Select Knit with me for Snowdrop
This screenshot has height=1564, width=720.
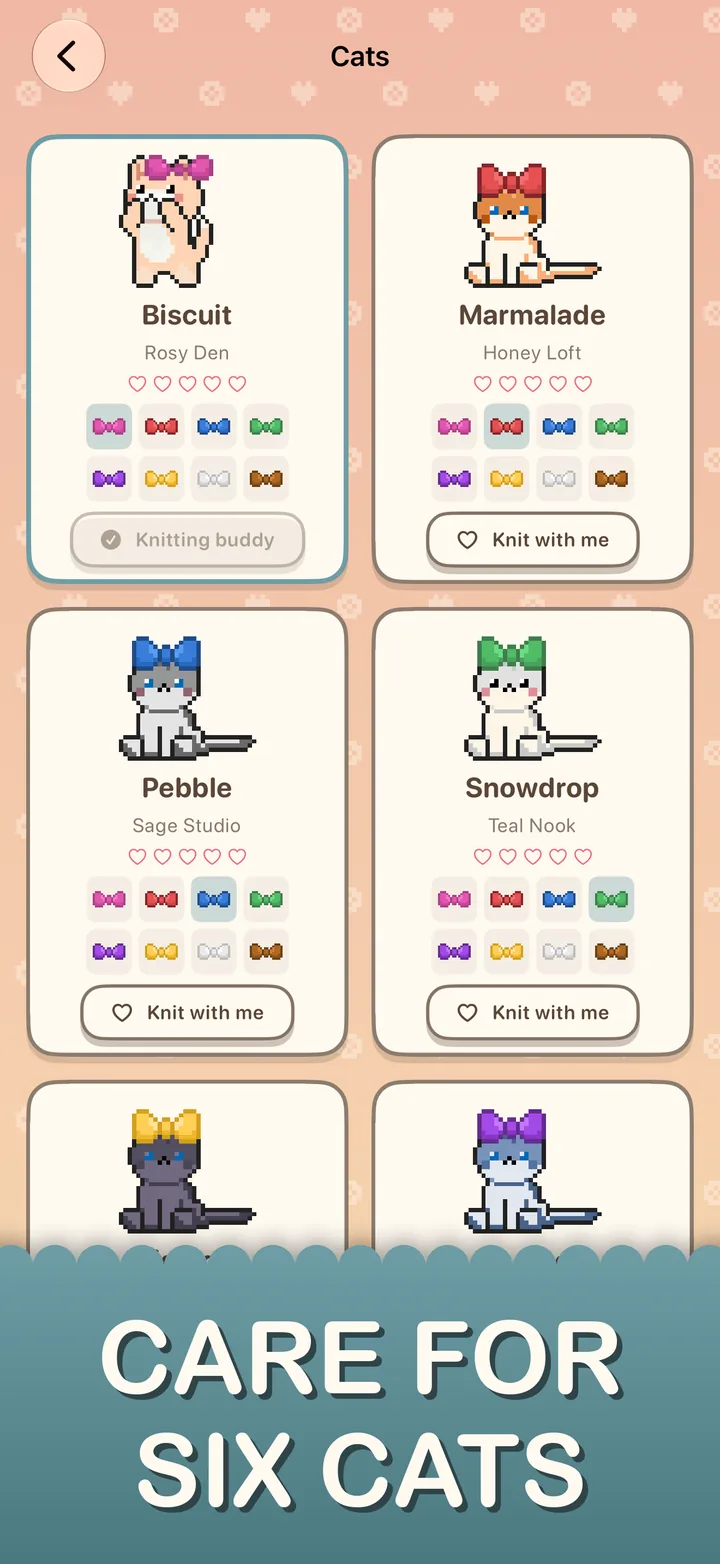point(532,1013)
